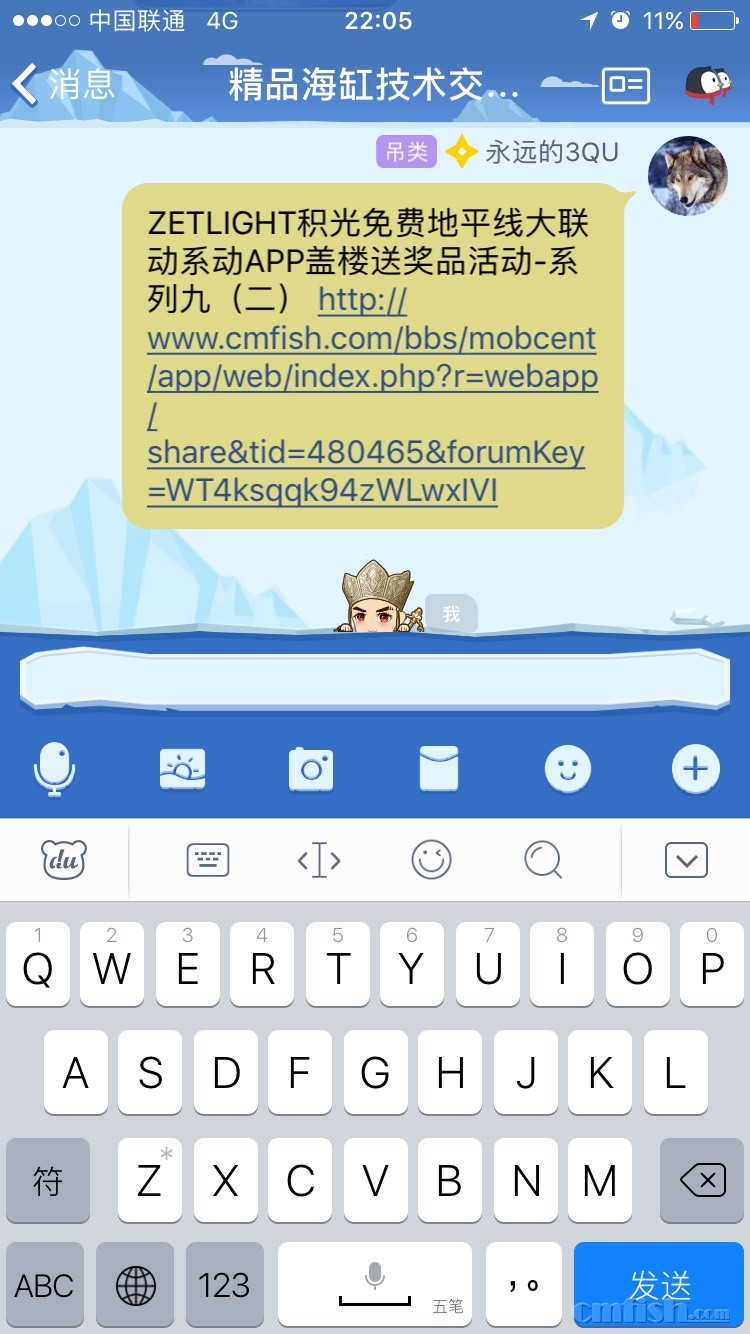Open the penguin mascot icon in header

707,85
